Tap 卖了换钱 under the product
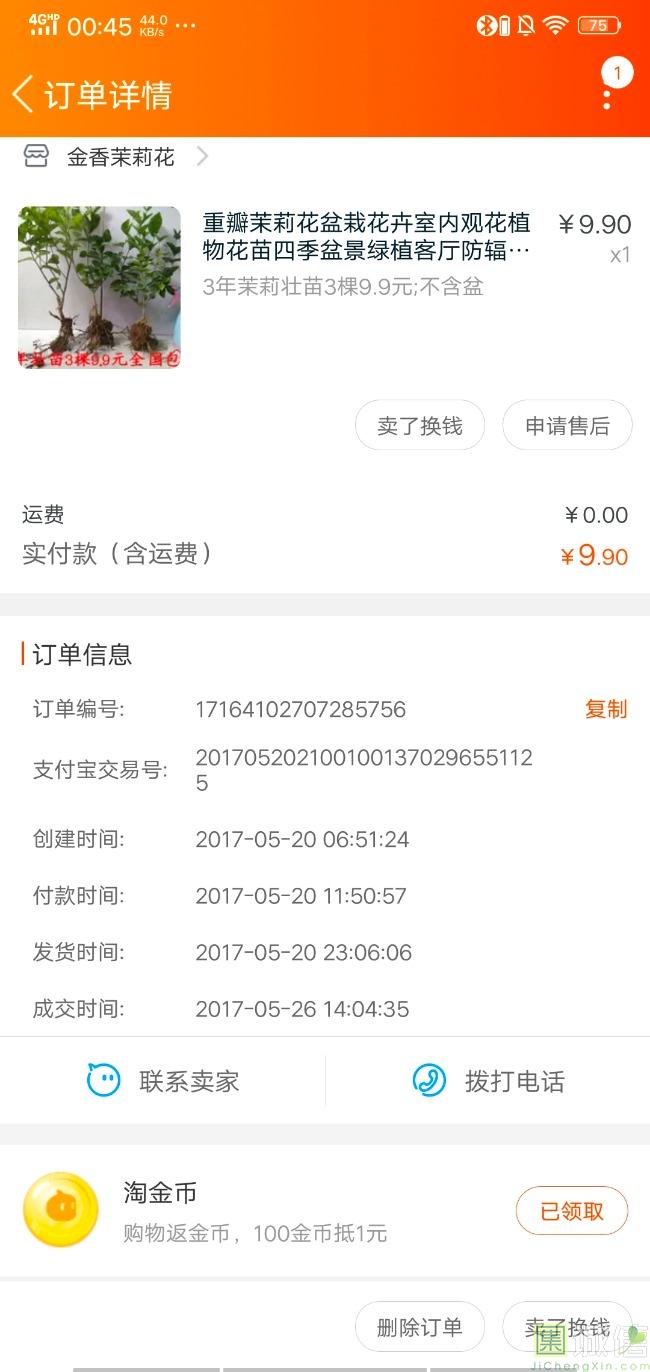The image size is (650, 1372). click(x=420, y=426)
